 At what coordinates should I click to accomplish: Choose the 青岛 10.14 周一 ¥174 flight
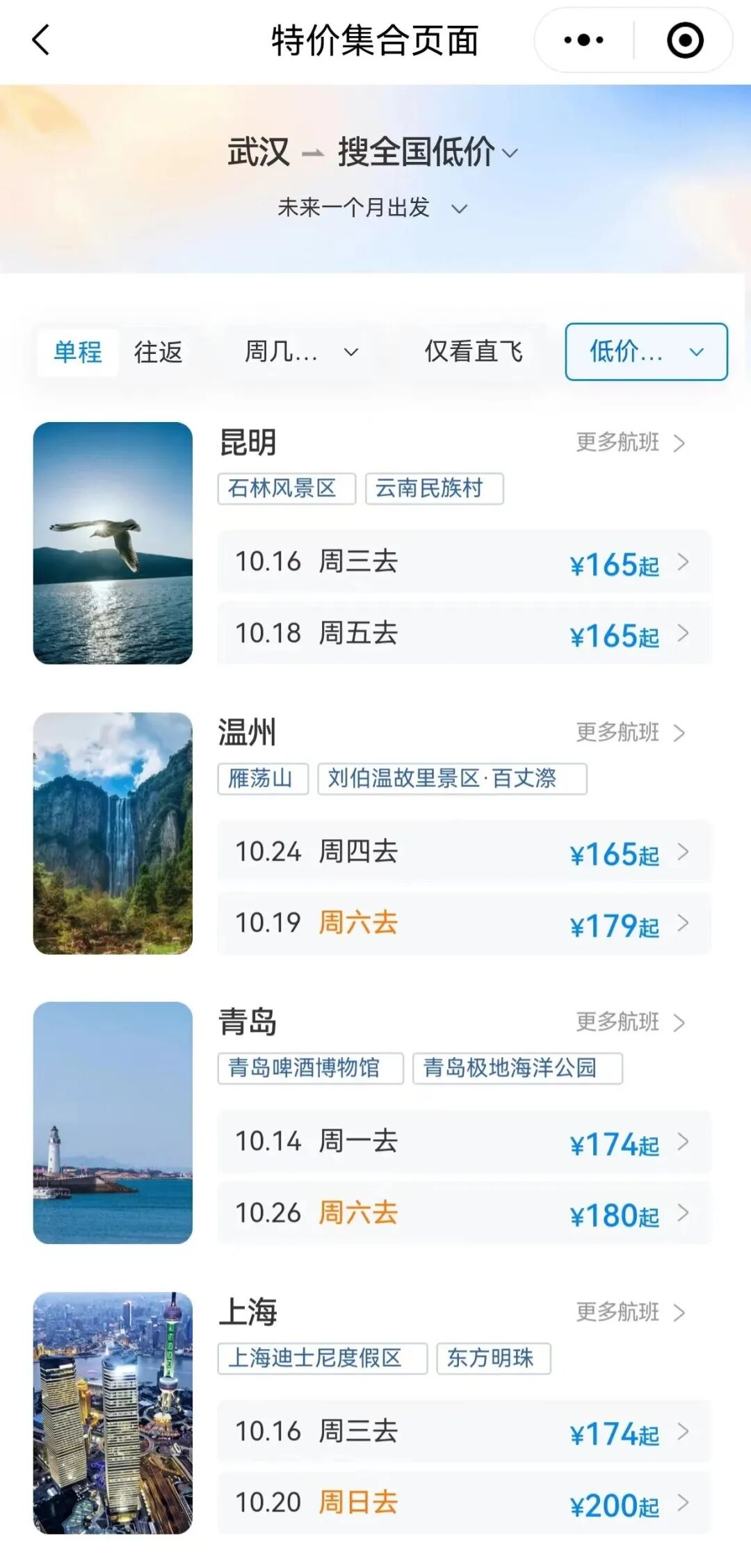pyautogui.click(x=464, y=1142)
